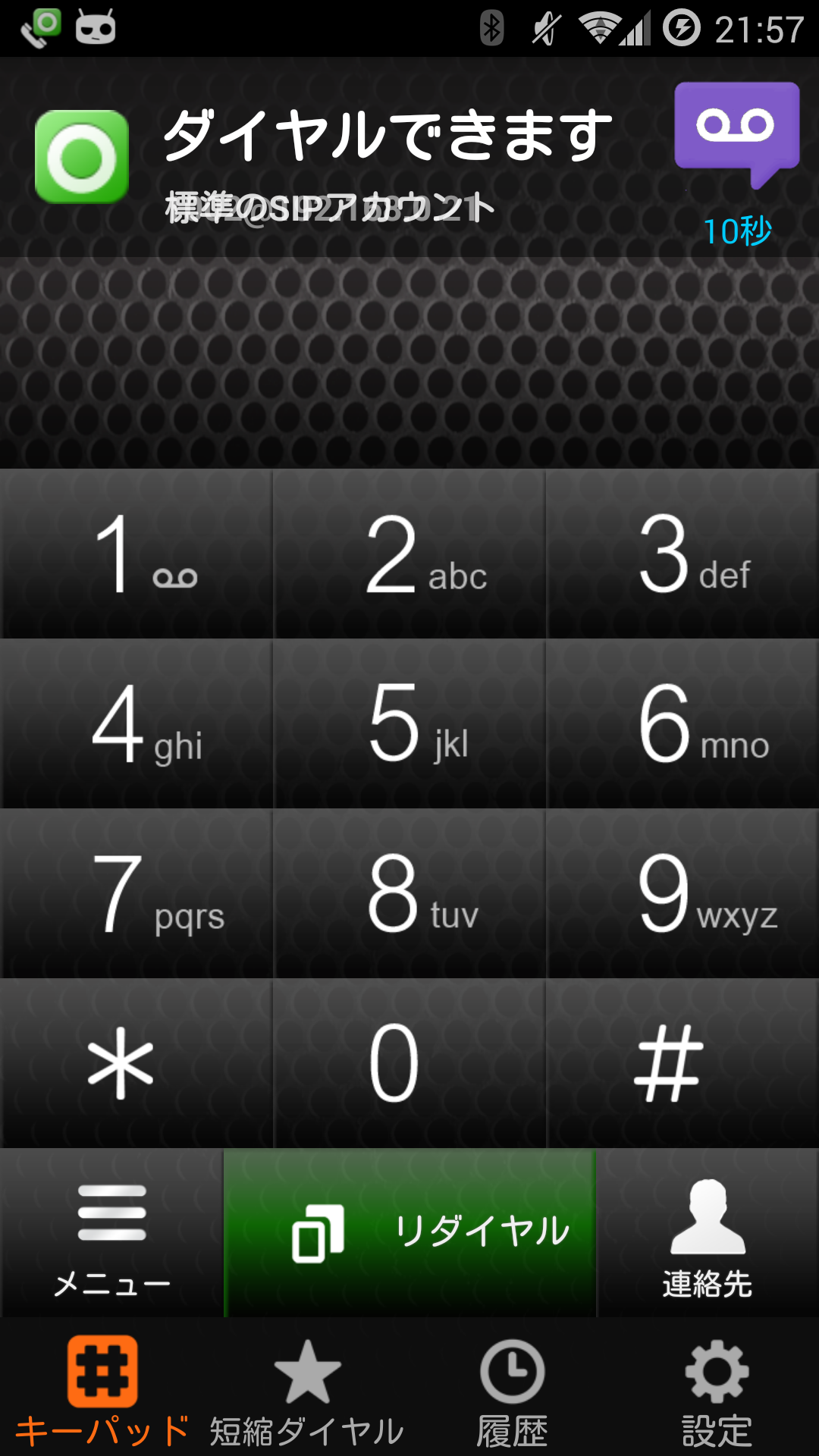Enter the asterisk key

tap(136, 1063)
